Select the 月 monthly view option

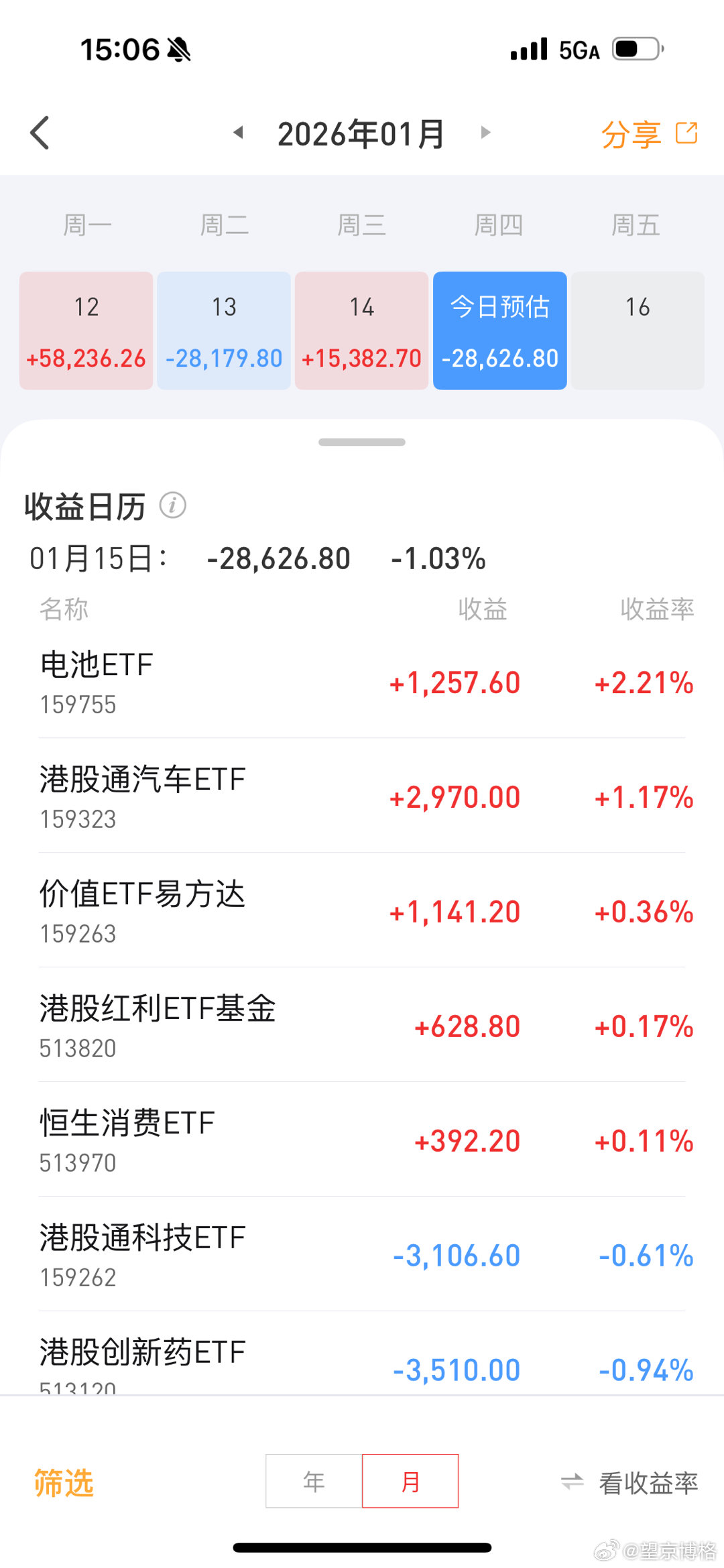point(410,1482)
